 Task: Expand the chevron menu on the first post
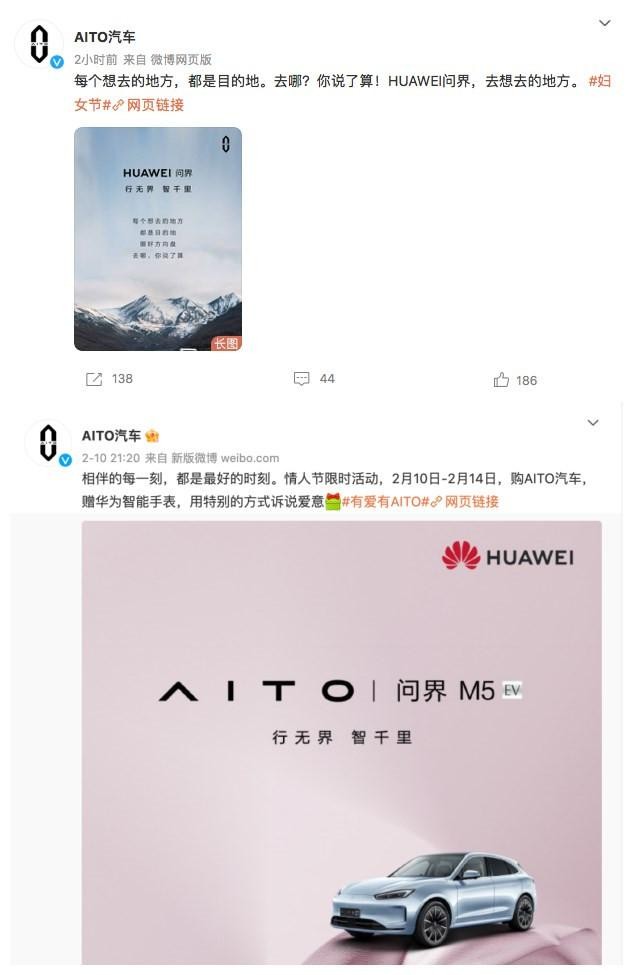(604, 23)
